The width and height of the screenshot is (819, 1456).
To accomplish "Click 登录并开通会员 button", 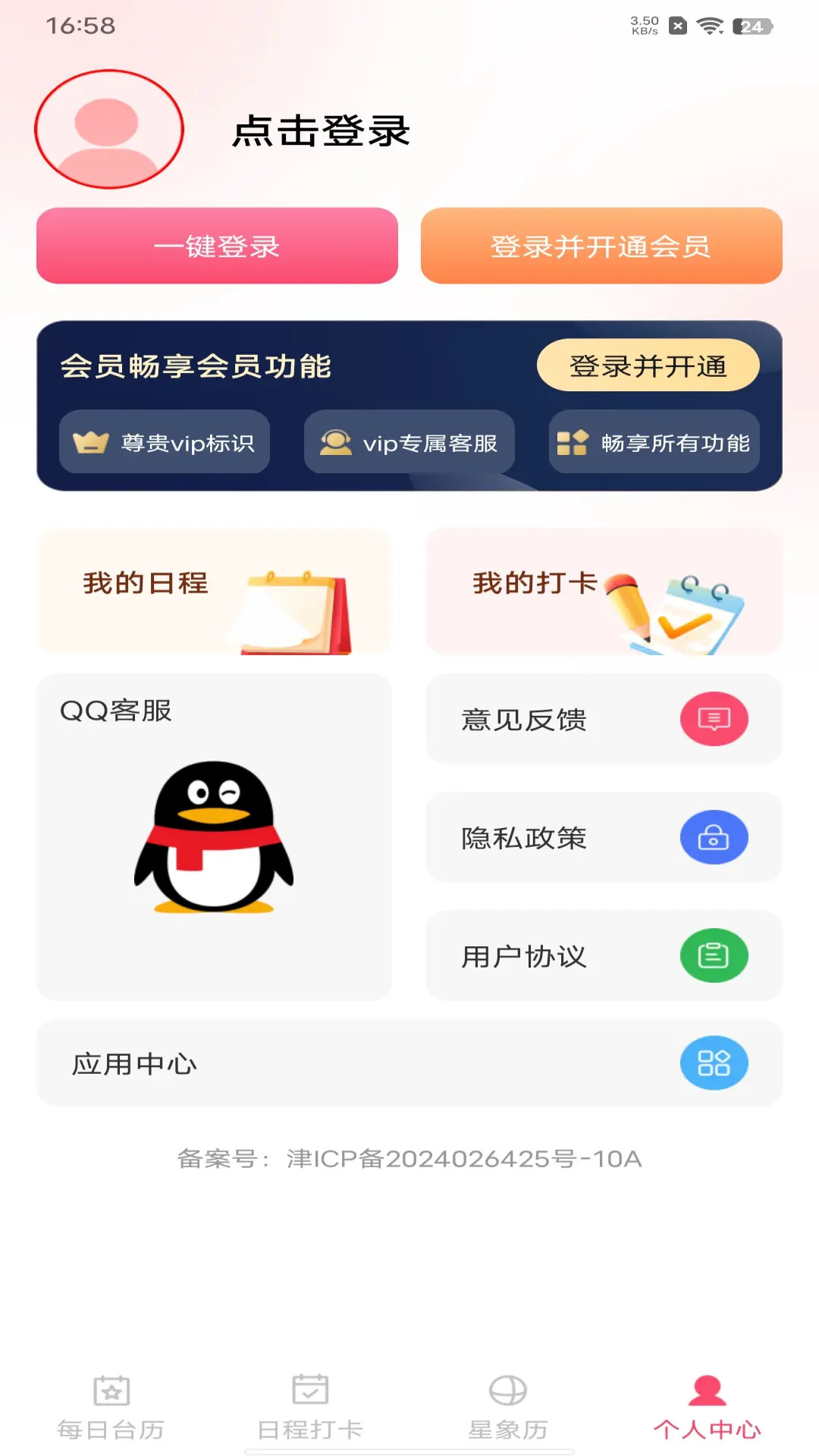I will pos(602,246).
